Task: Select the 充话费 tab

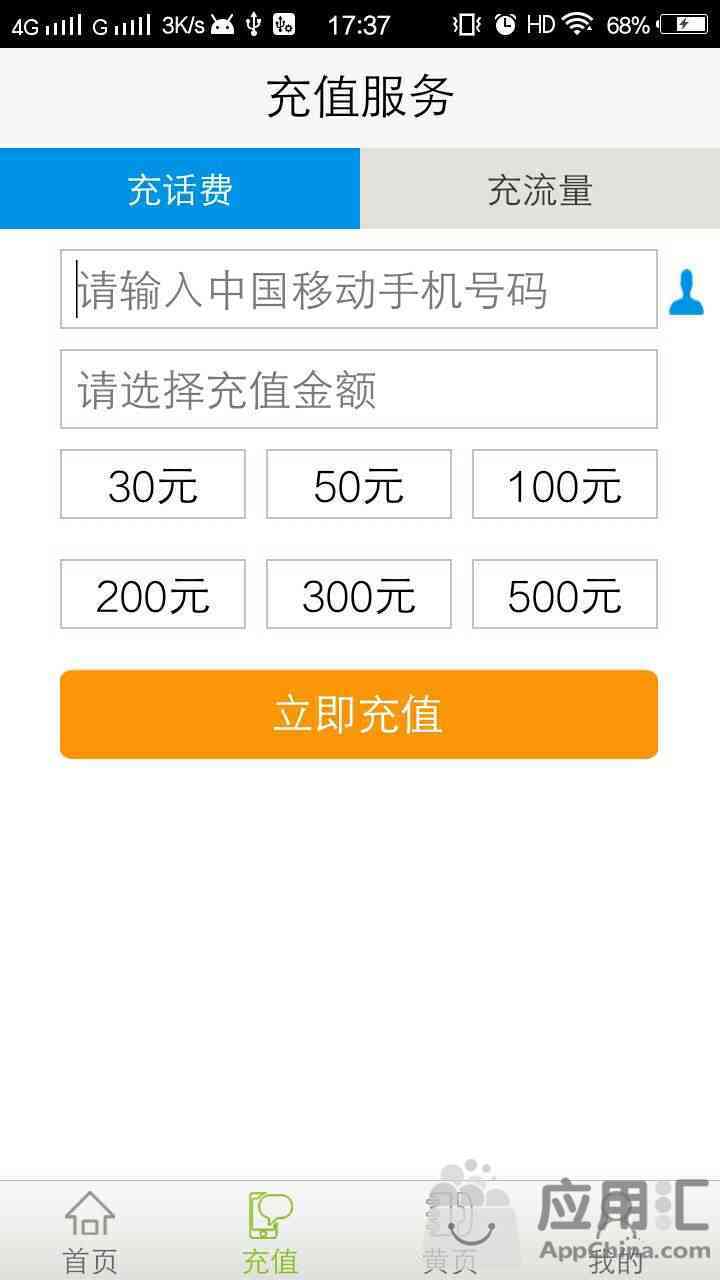Action: click(180, 189)
